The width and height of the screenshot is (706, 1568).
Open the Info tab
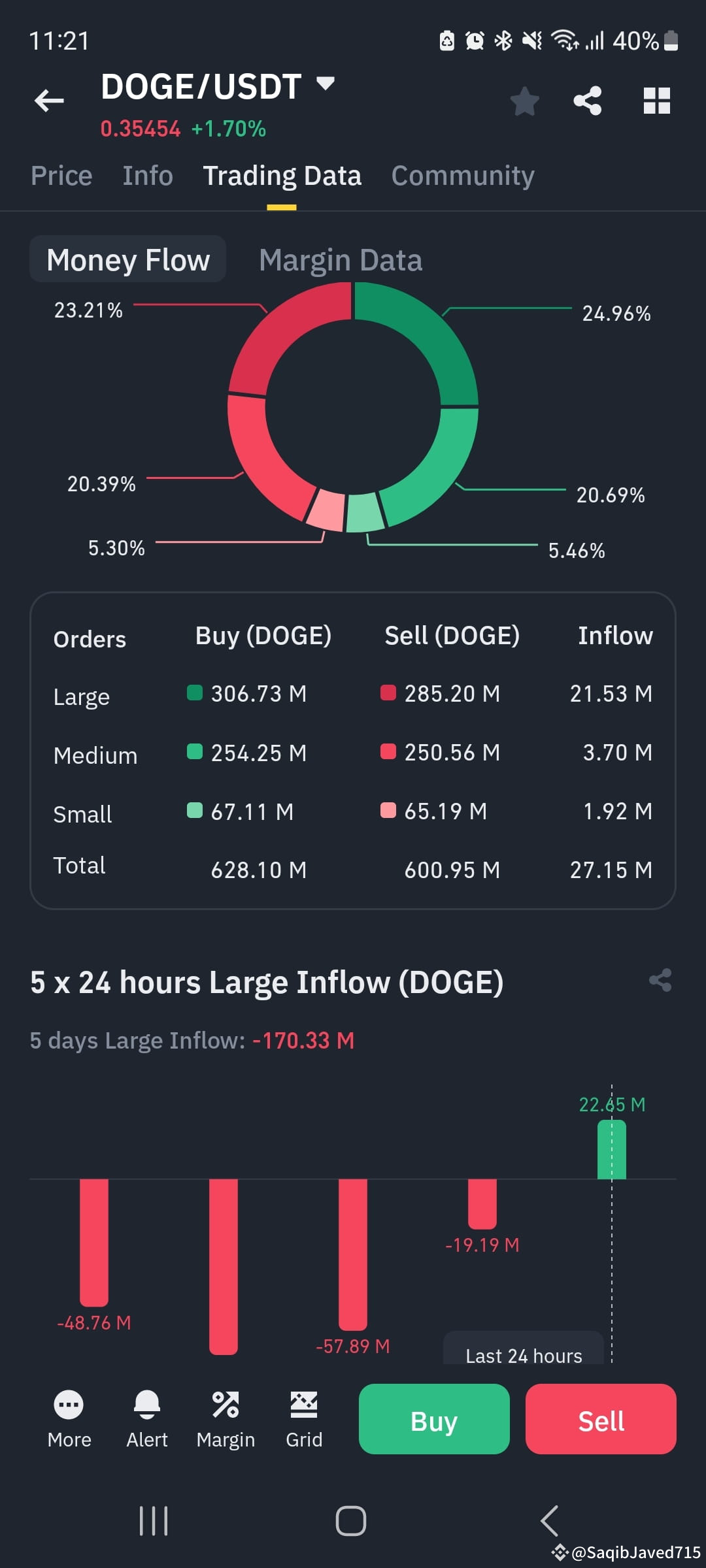click(146, 175)
